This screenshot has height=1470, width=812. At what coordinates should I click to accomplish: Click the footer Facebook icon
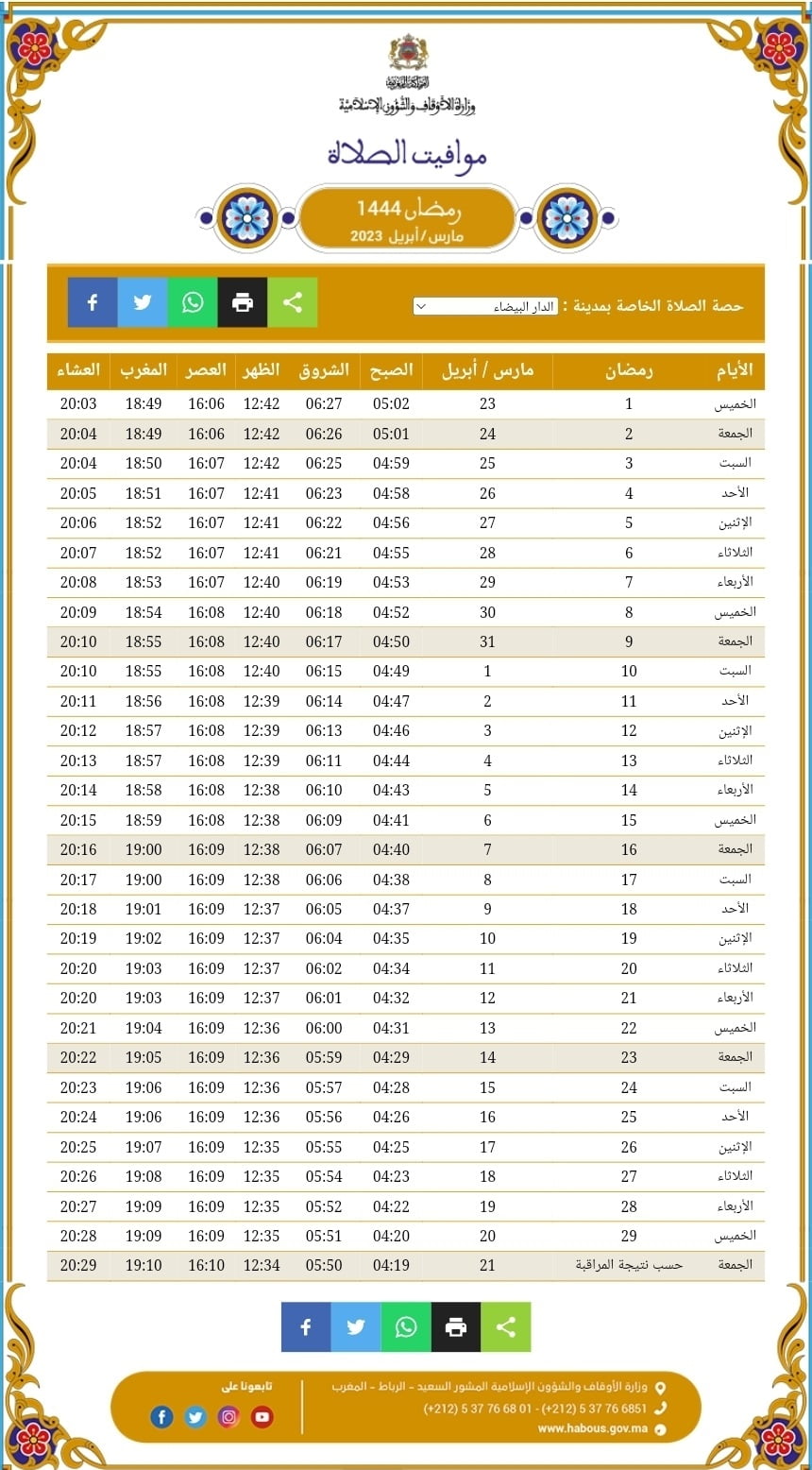[x=162, y=1417]
